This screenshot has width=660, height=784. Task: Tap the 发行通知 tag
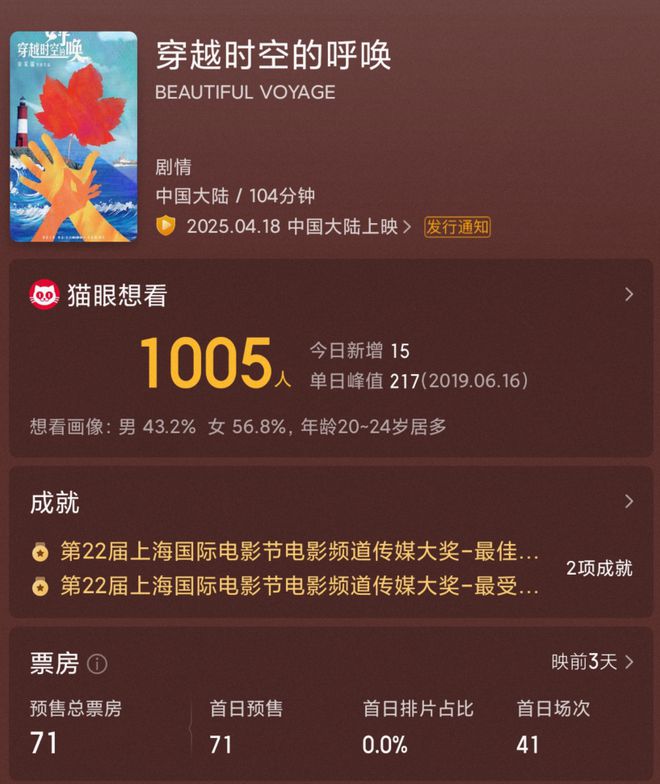coord(456,226)
